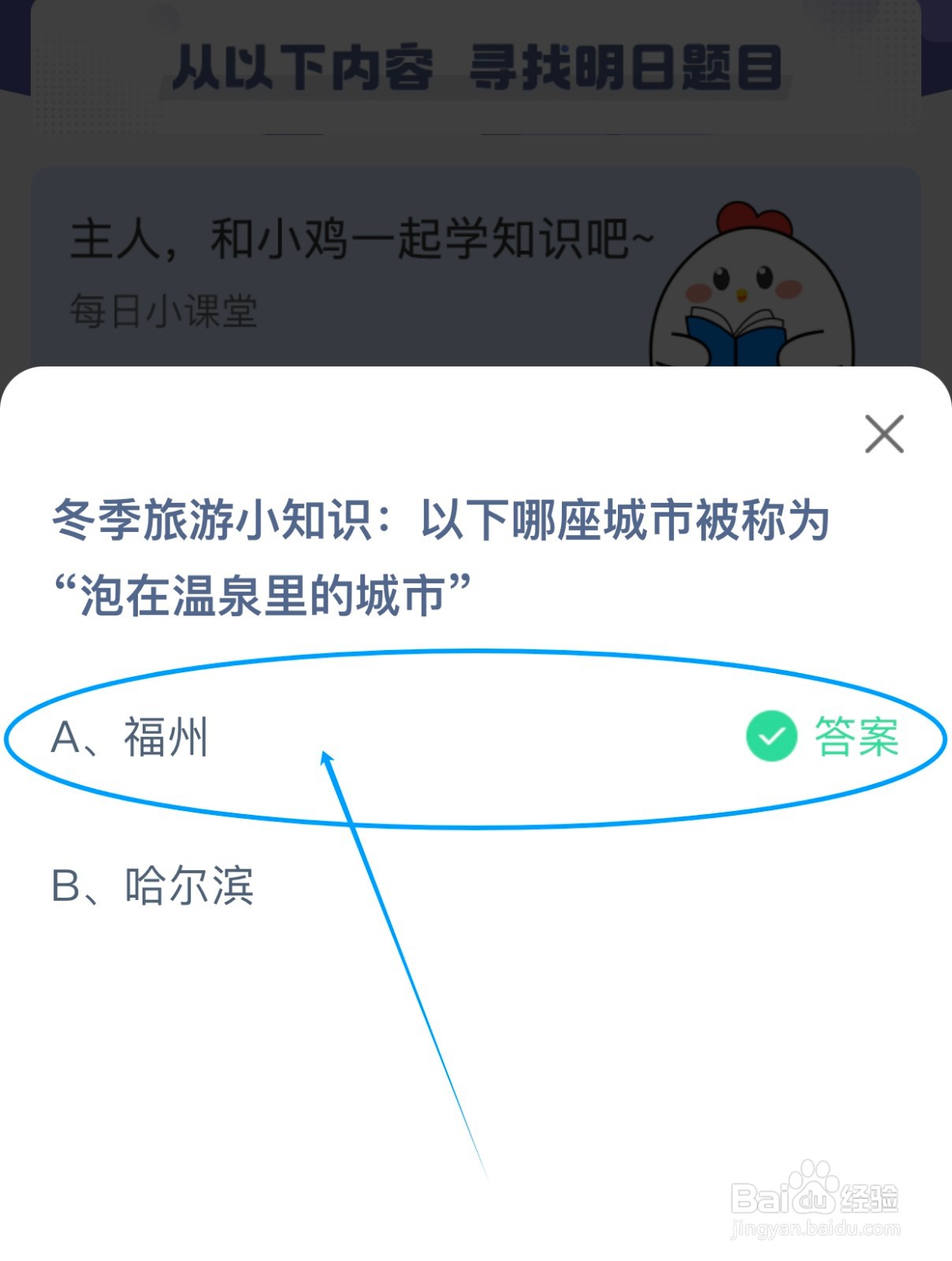Click the close X on the quiz popup
Viewport: 952px width, 1261px height.
pyautogui.click(x=886, y=434)
